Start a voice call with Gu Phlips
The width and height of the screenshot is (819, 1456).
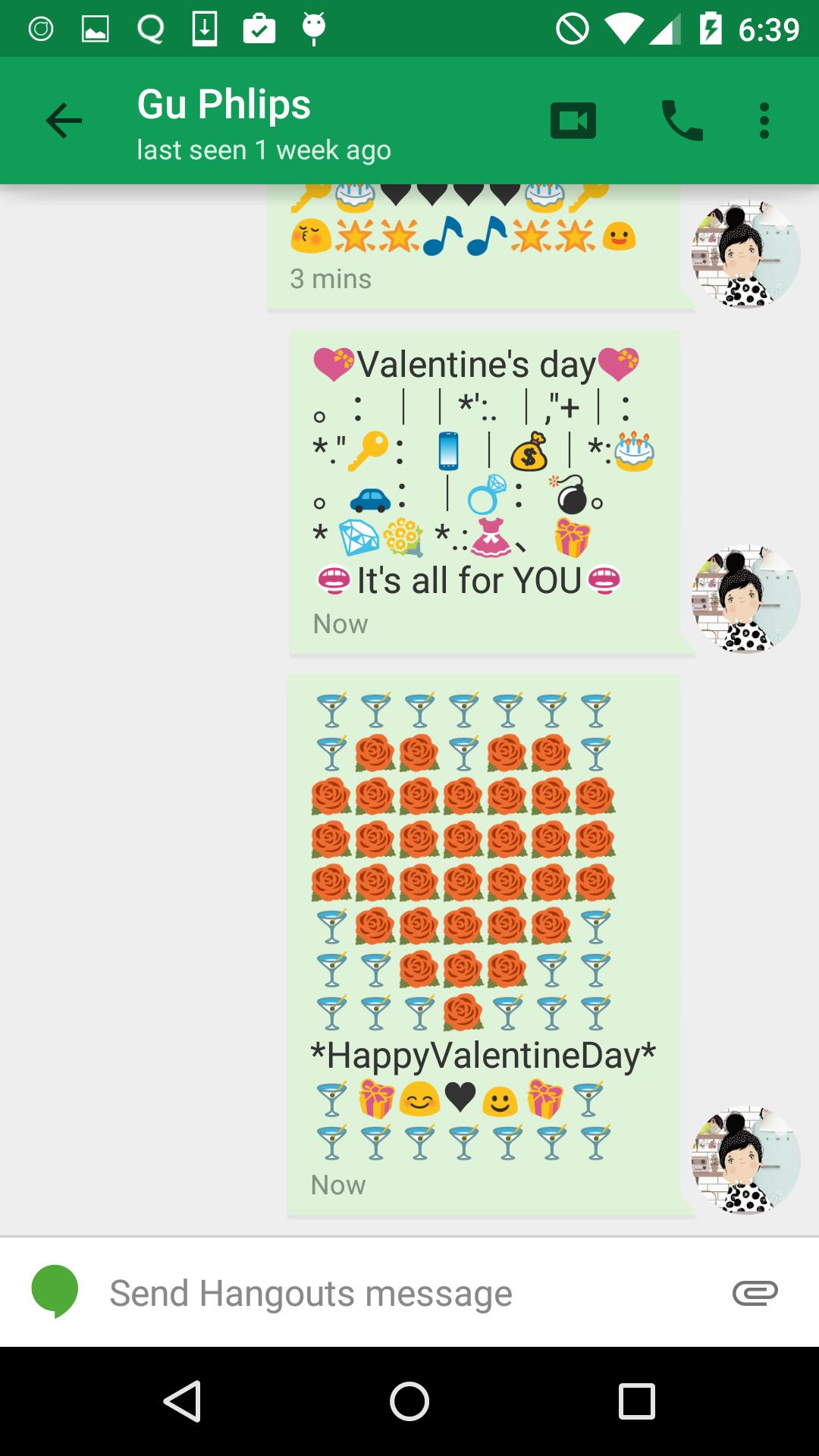pyautogui.click(x=680, y=119)
